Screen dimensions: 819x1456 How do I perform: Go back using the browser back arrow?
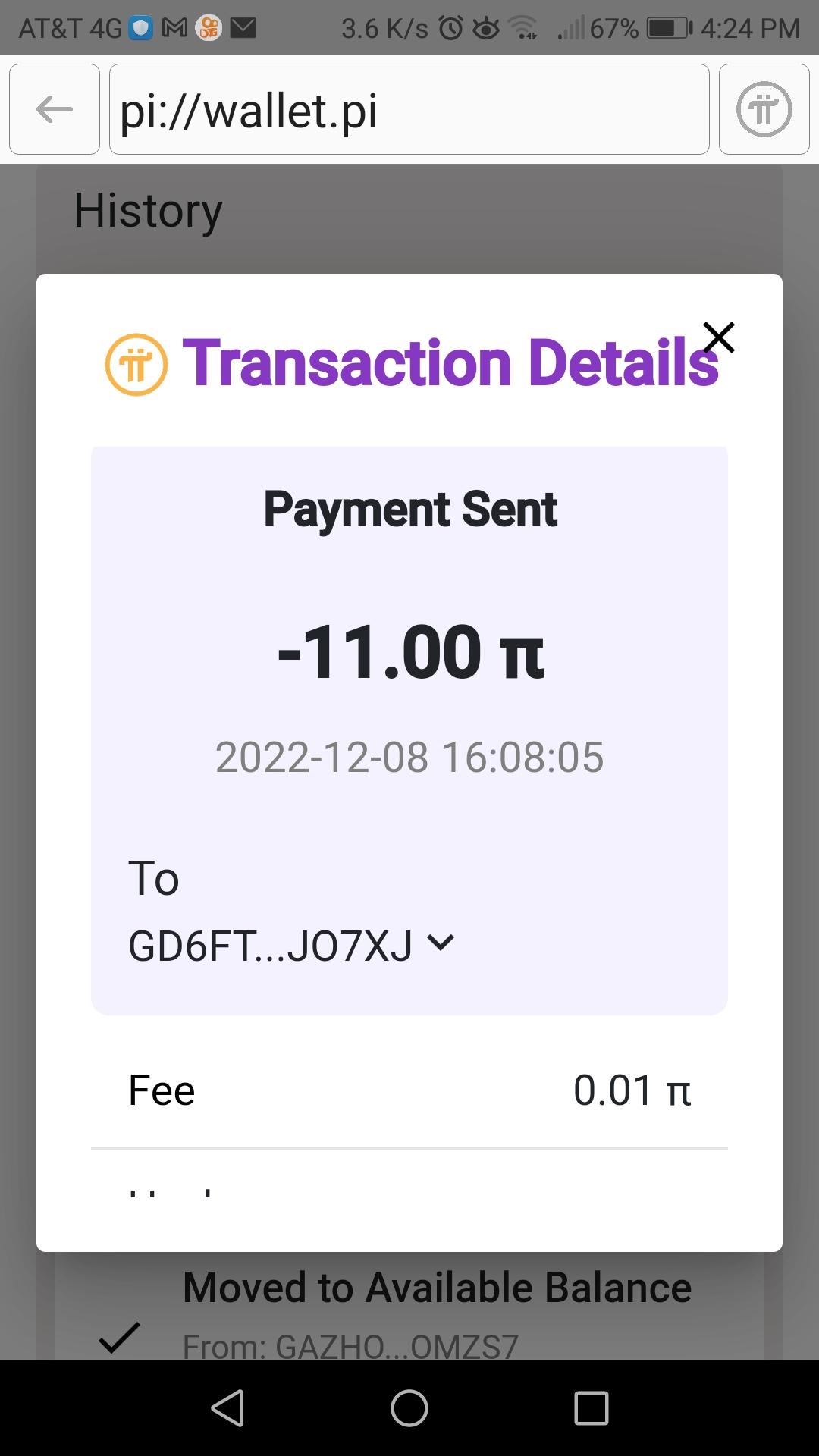point(55,109)
